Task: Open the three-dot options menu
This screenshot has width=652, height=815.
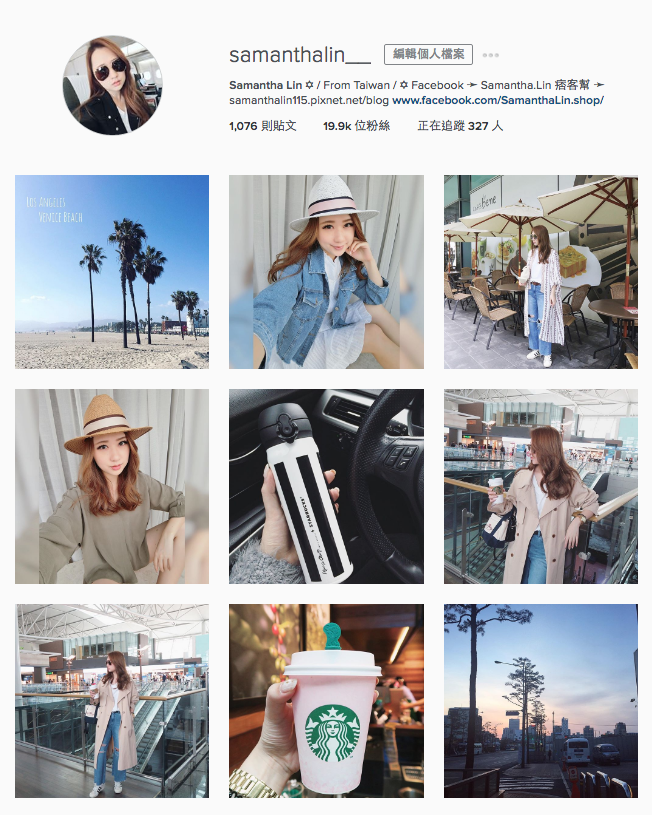Action: [x=490, y=55]
